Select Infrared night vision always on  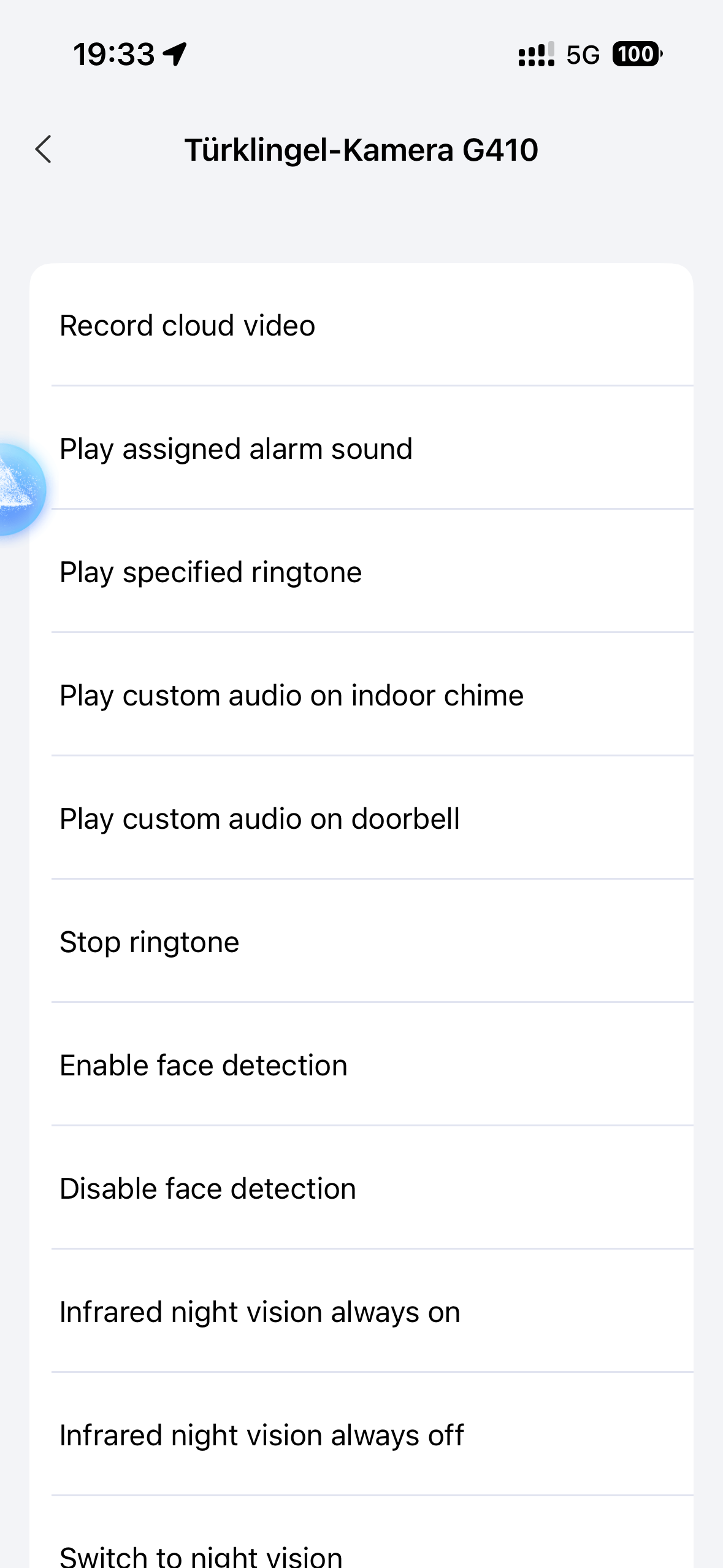click(x=361, y=1312)
